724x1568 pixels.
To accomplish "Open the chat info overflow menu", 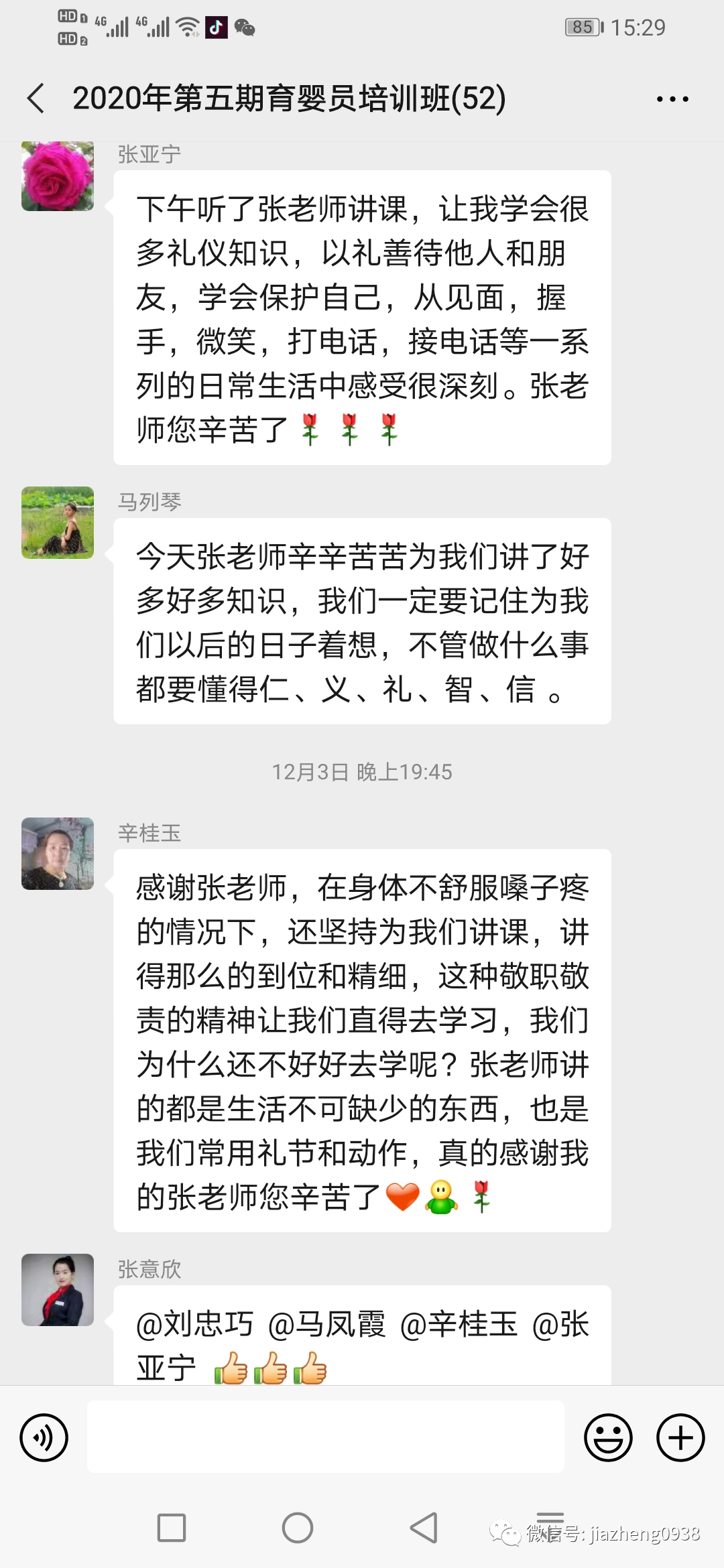I will (x=672, y=99).
